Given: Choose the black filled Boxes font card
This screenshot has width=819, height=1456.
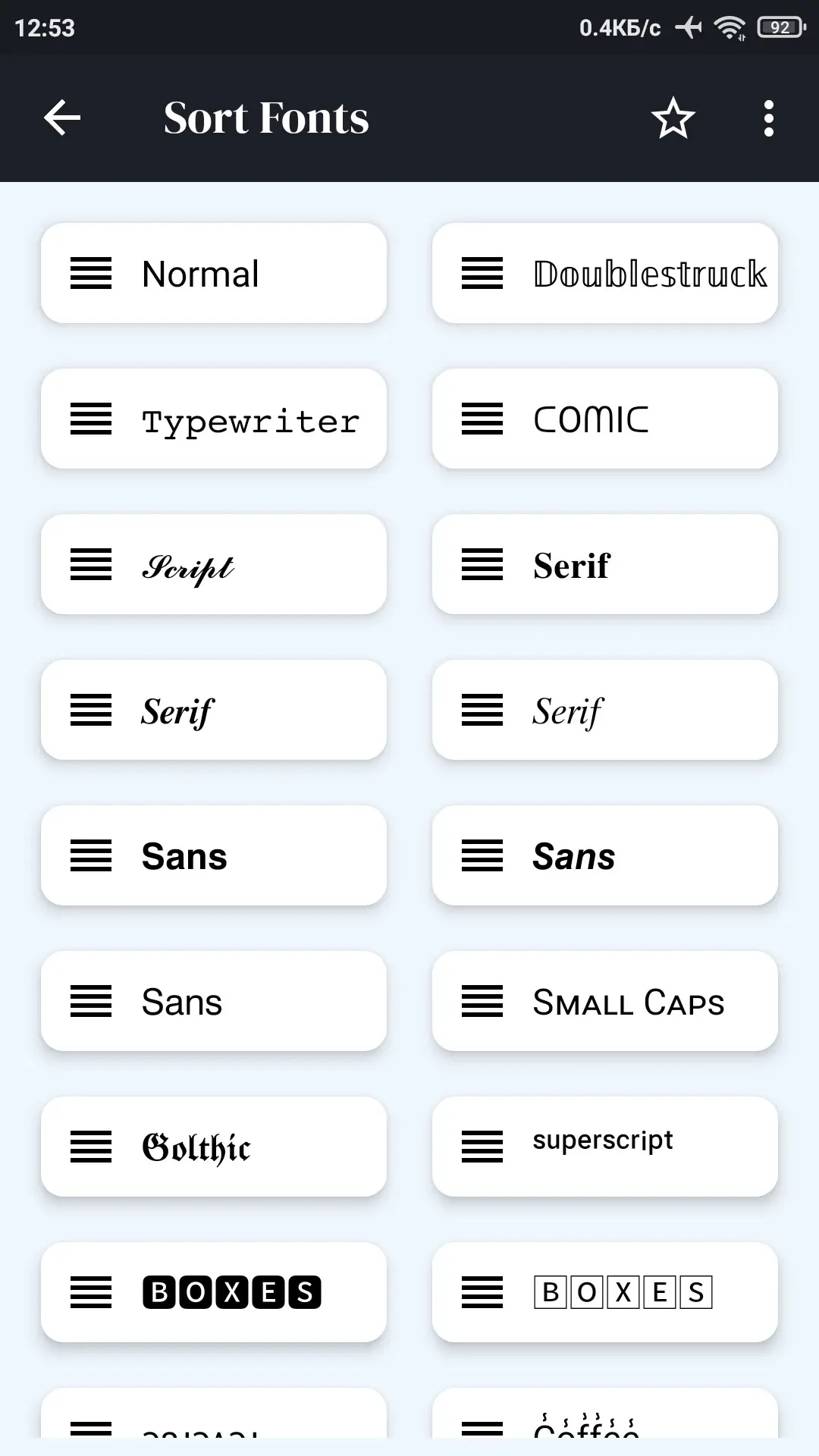Looking at the screenshot, I should pyautogui.click(x=214, y=1292).
